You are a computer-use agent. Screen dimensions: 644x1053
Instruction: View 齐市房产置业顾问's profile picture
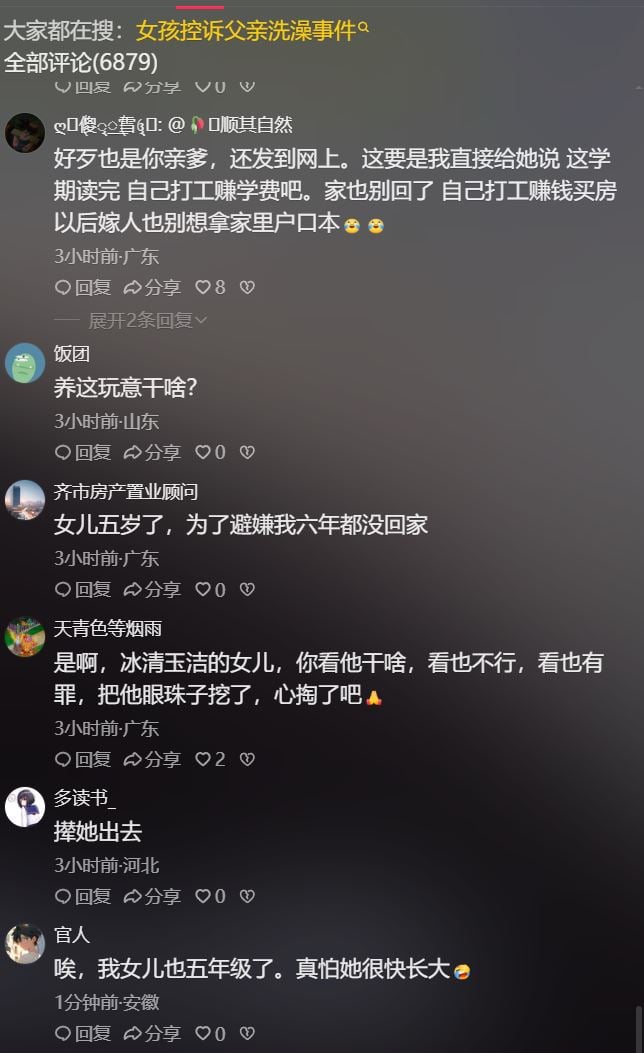[x=25, y=500]
